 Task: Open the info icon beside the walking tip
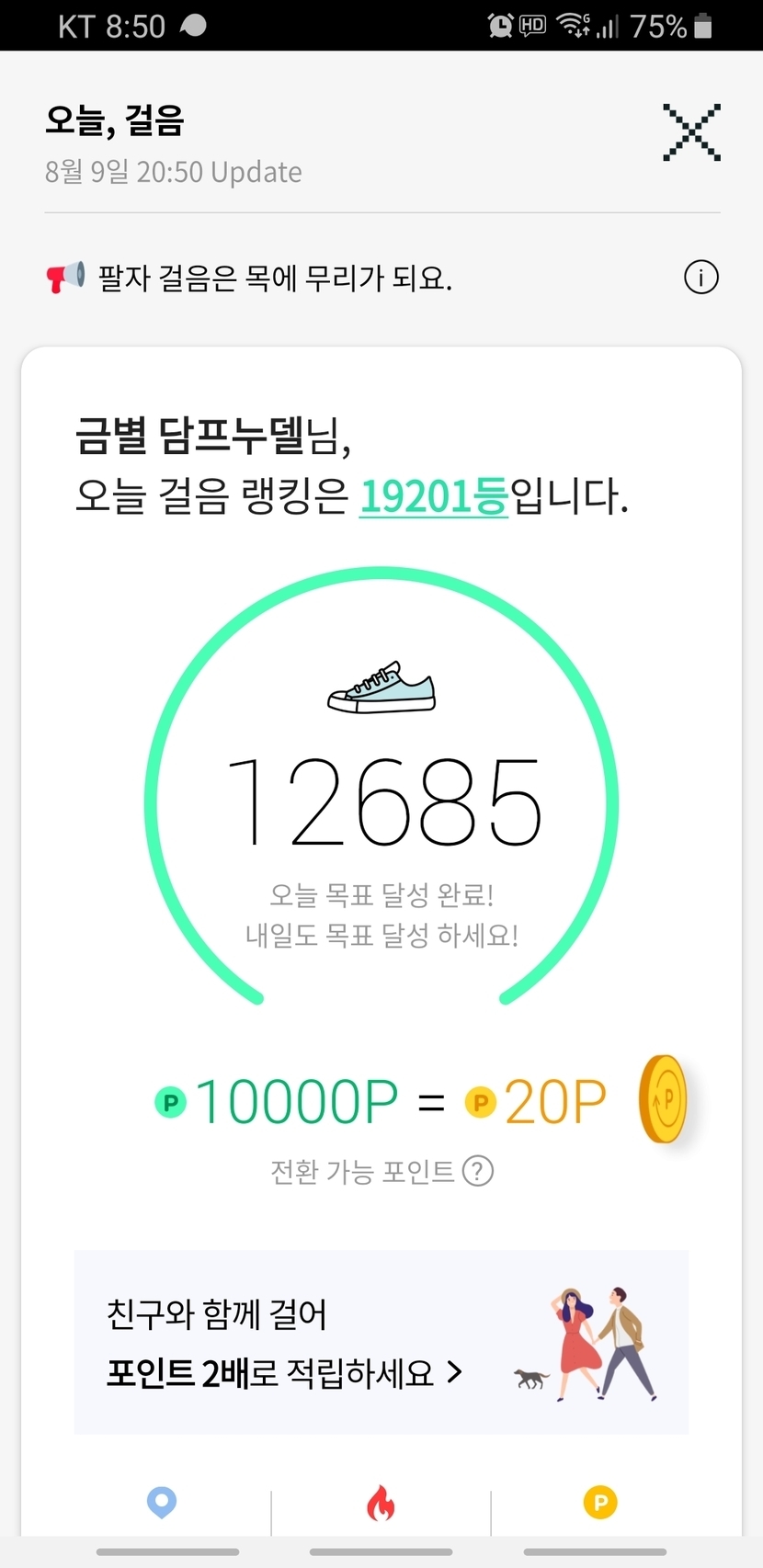701,277
